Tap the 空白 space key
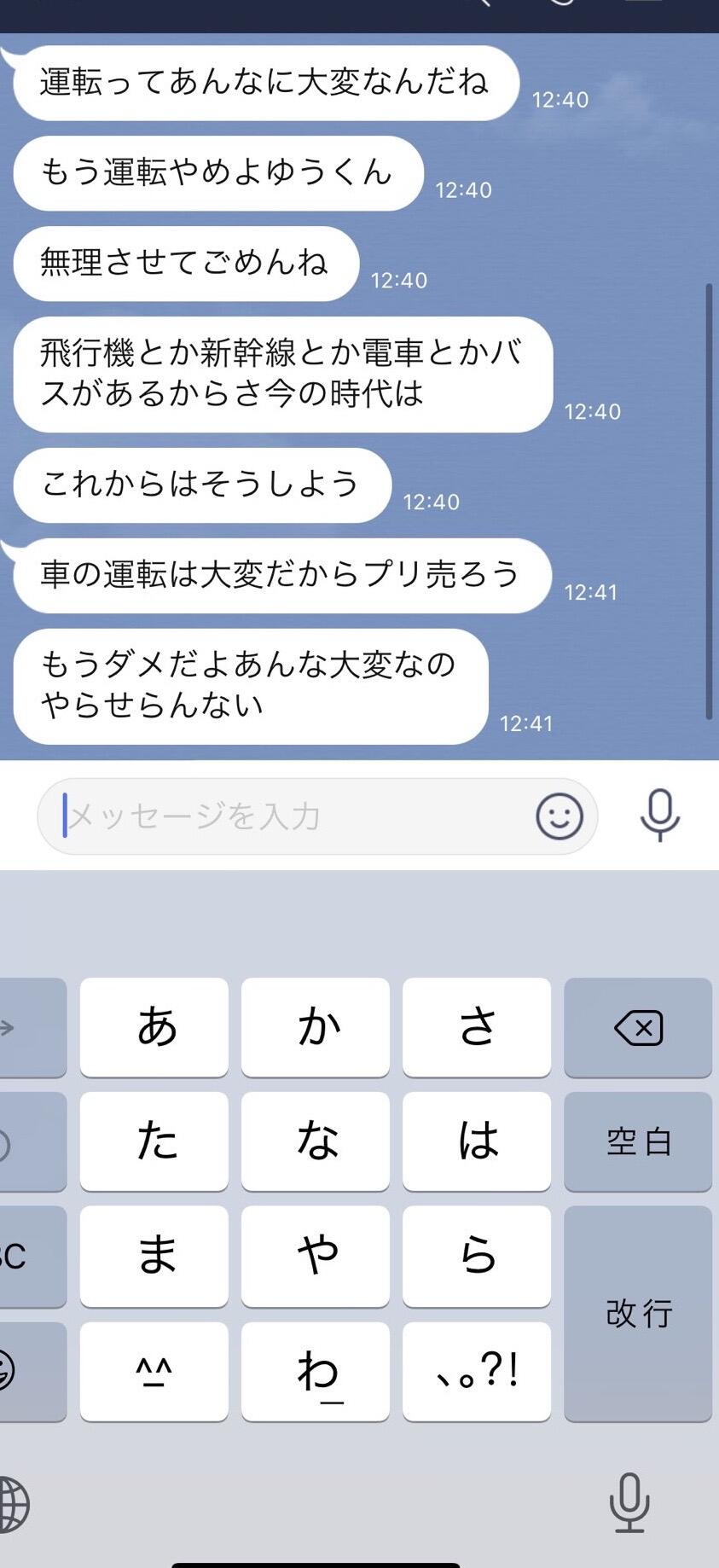Image resolution: width=719 pixels, height=1568 pixels. coord(638,1141)
